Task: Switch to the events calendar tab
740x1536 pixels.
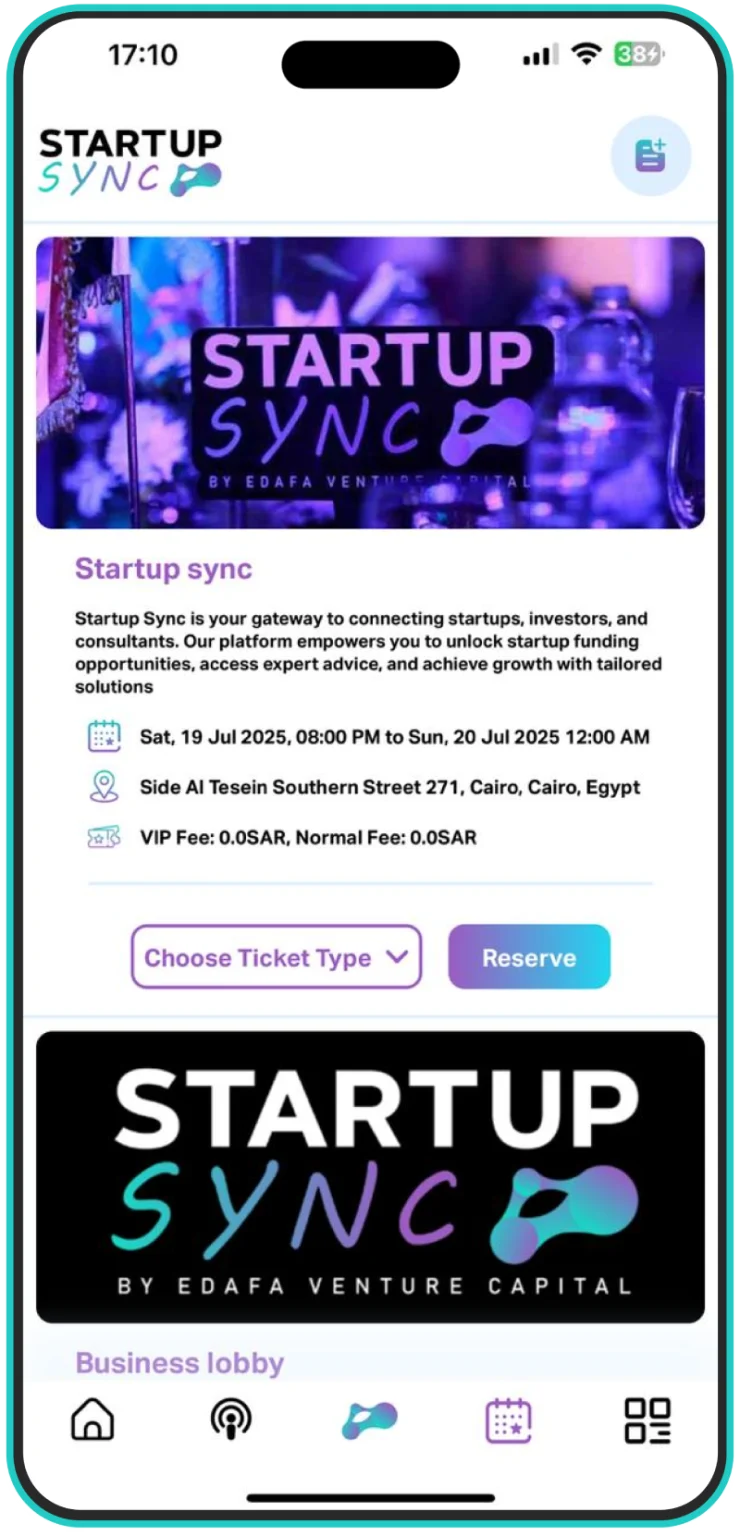Action: 508,1420
